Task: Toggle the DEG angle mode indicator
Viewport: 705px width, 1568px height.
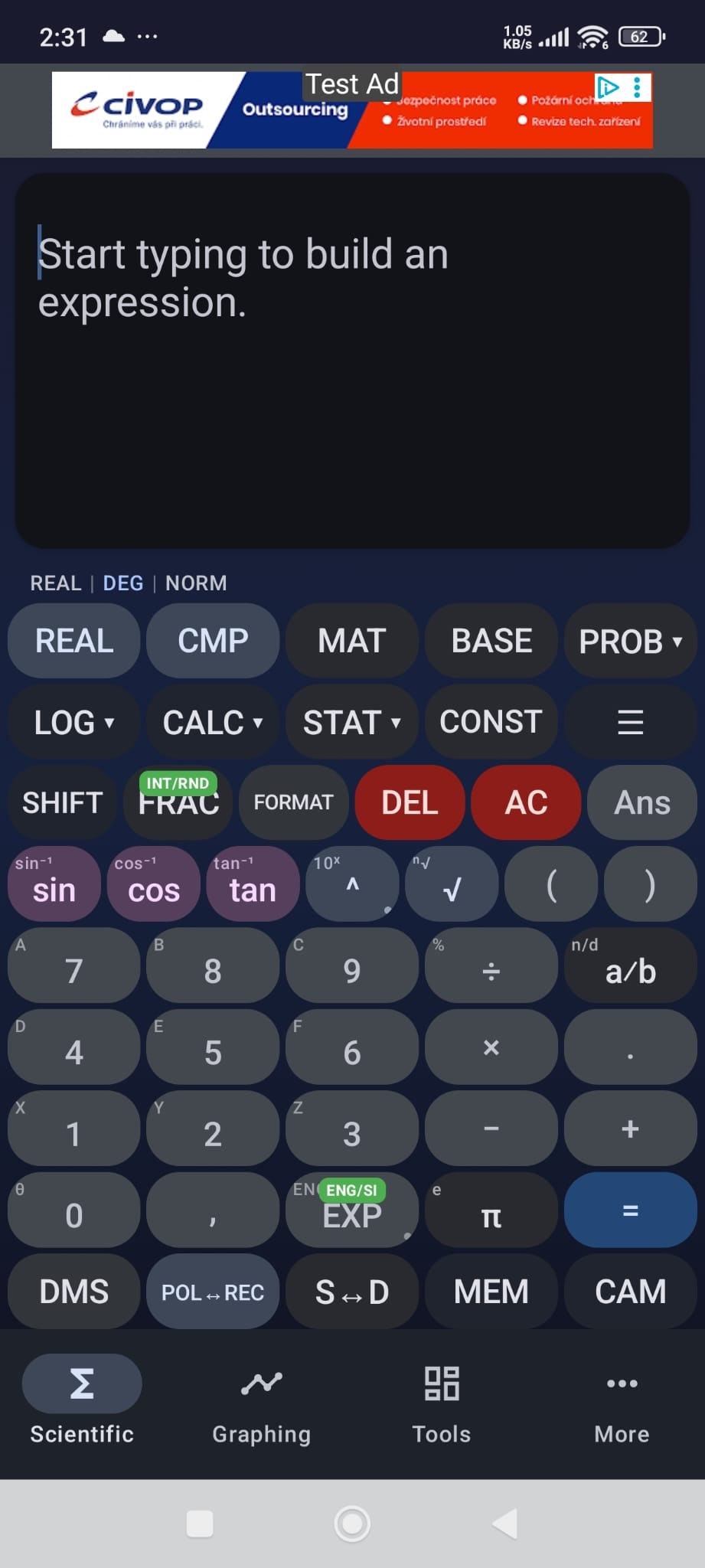Action: pyautogui.click(x=123, y=583)
